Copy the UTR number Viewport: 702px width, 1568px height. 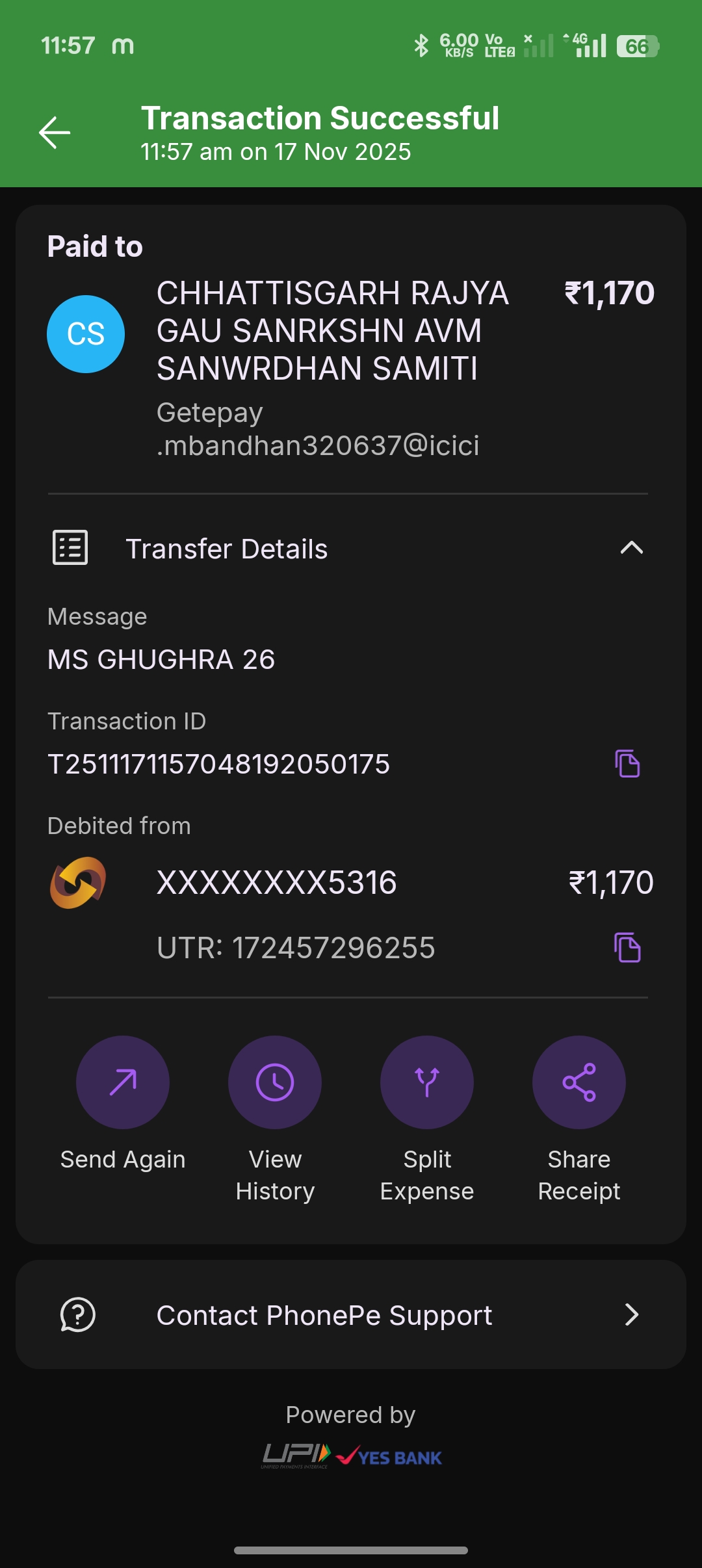[627, 947]
